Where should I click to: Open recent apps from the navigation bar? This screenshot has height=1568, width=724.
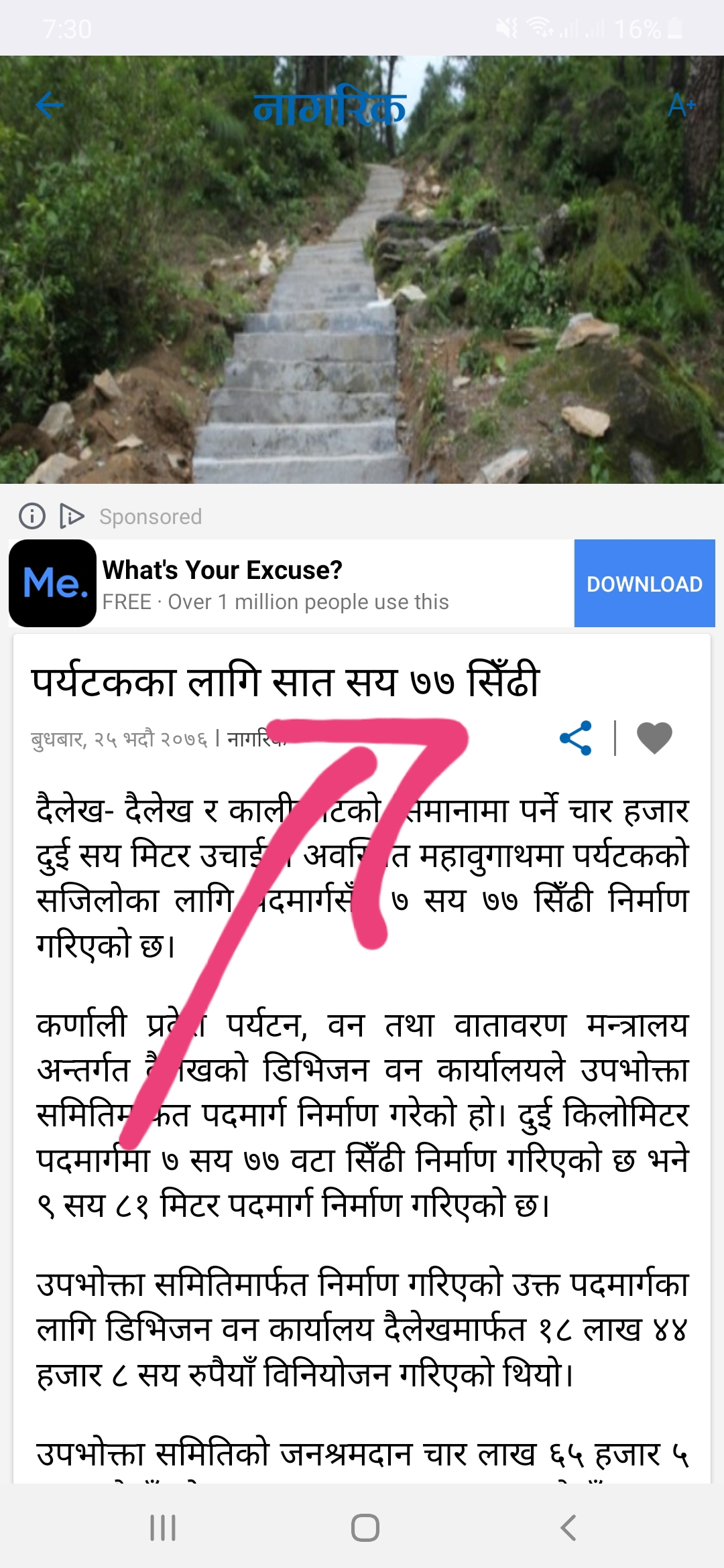(x=163, y=1528)
